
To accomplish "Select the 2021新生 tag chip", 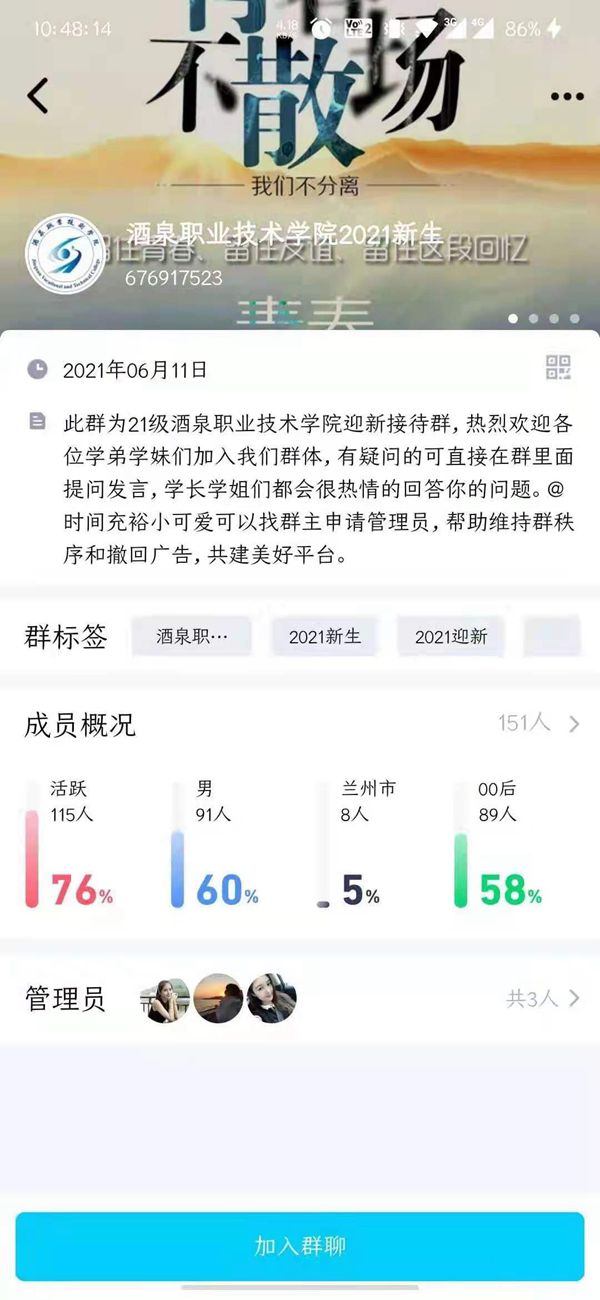I will pos(324,636).
